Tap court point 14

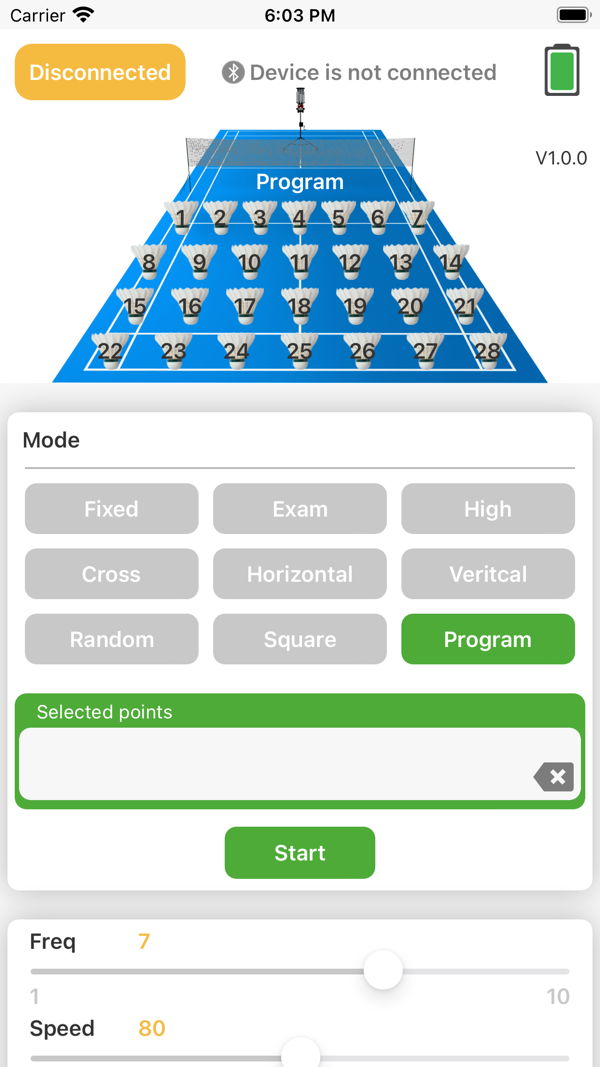450,262
